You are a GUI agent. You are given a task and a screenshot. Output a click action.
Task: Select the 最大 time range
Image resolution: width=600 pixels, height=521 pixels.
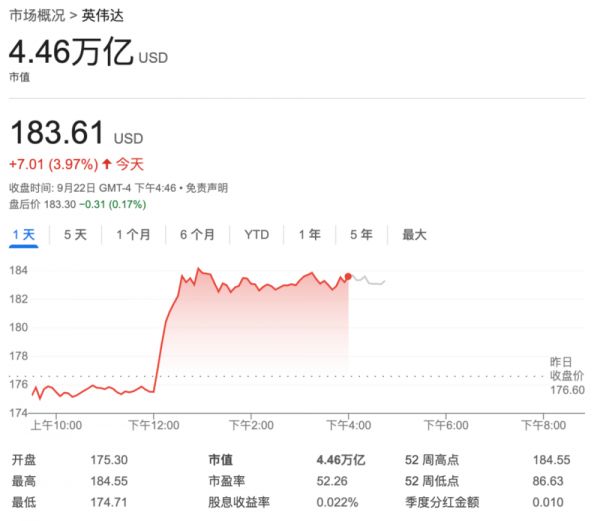point(414,235)
